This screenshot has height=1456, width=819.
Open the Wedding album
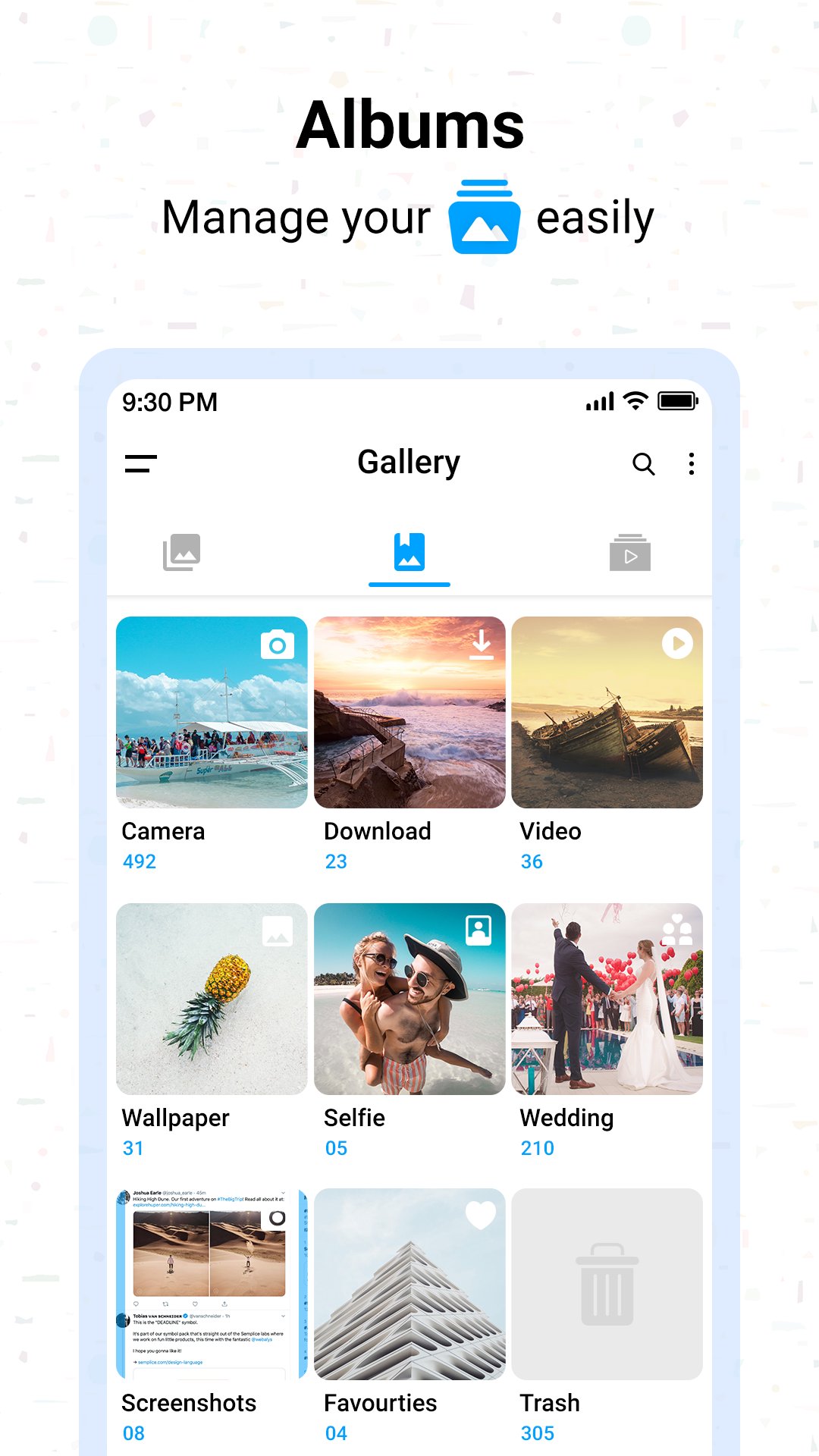(607, 1001)
